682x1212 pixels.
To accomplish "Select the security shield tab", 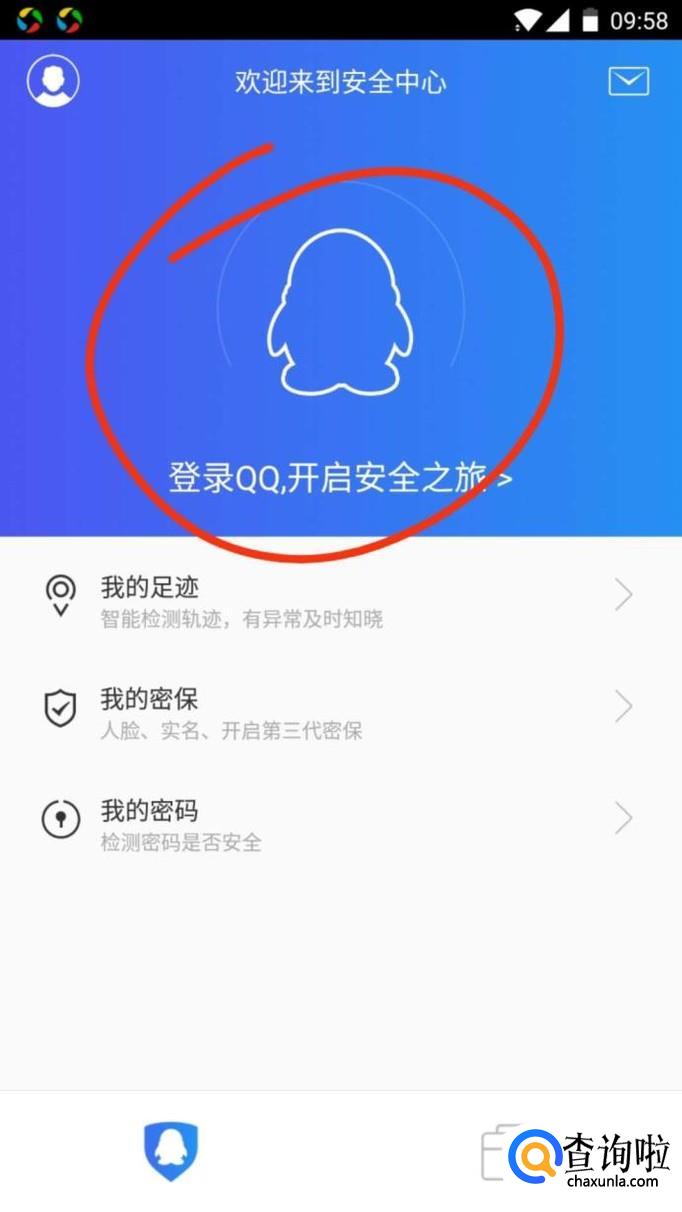I will tap(171, 1151).
